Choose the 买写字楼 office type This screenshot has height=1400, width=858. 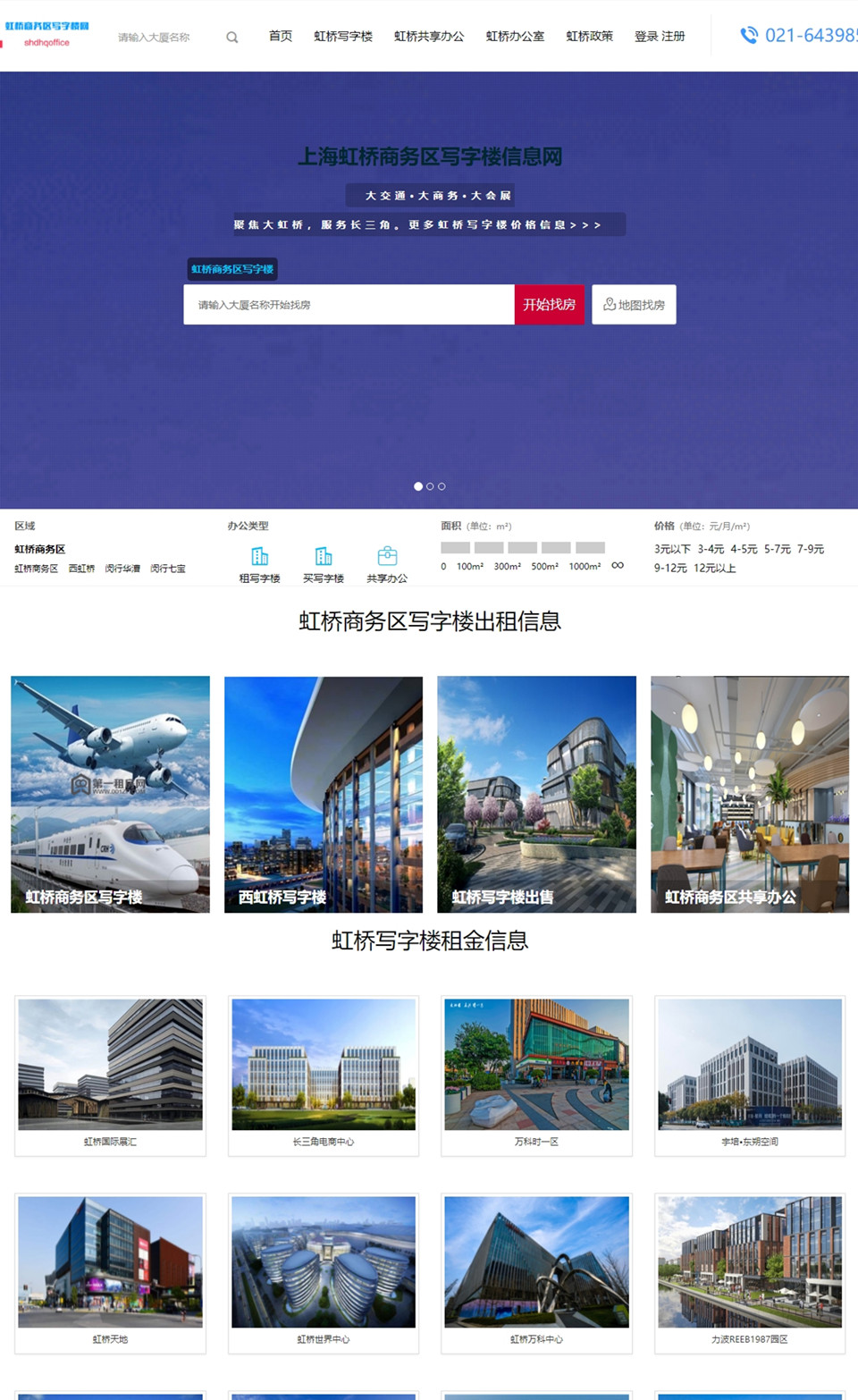pyautogui.click(x=324, y=564)
